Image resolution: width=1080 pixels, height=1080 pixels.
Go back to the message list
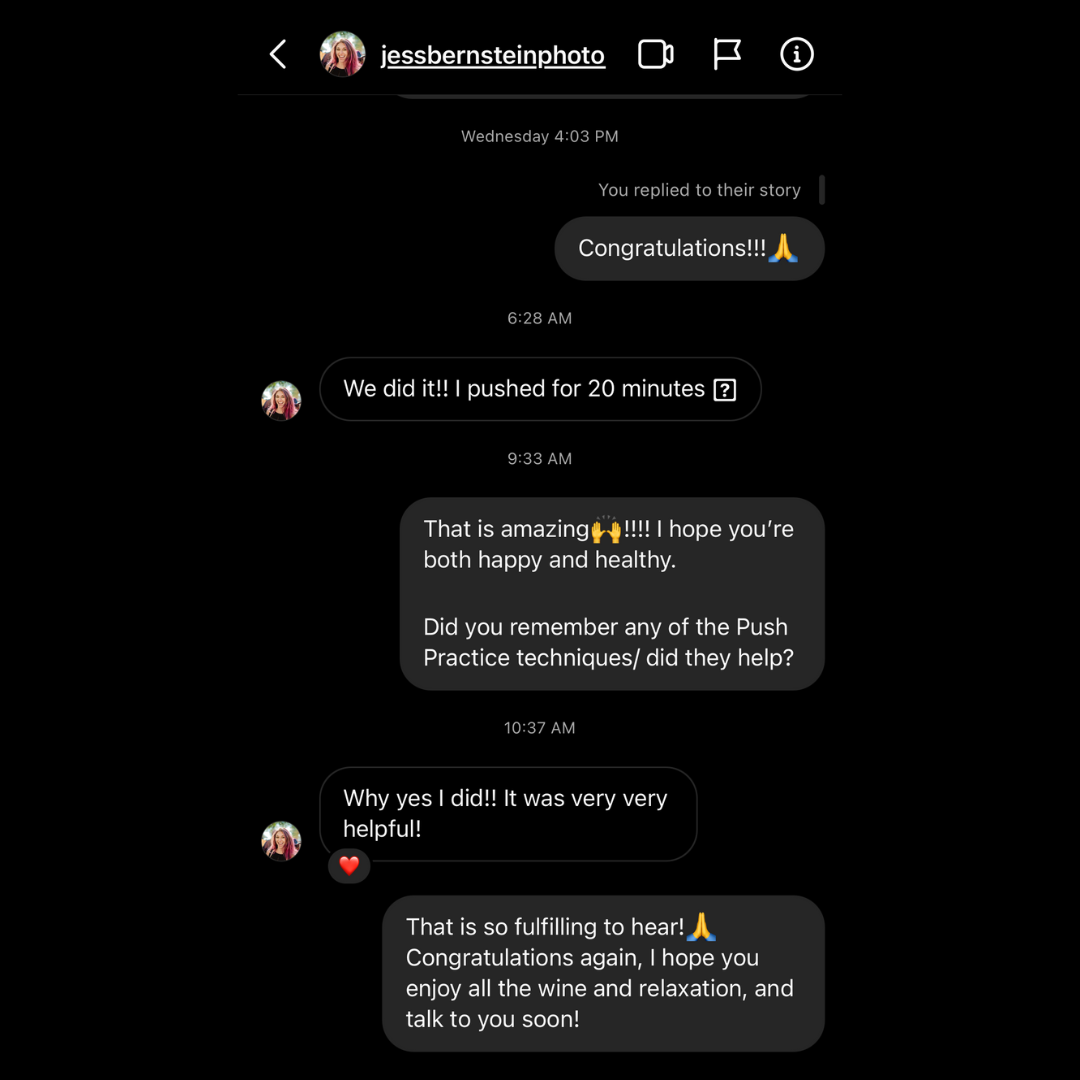(x=278, y=55)
